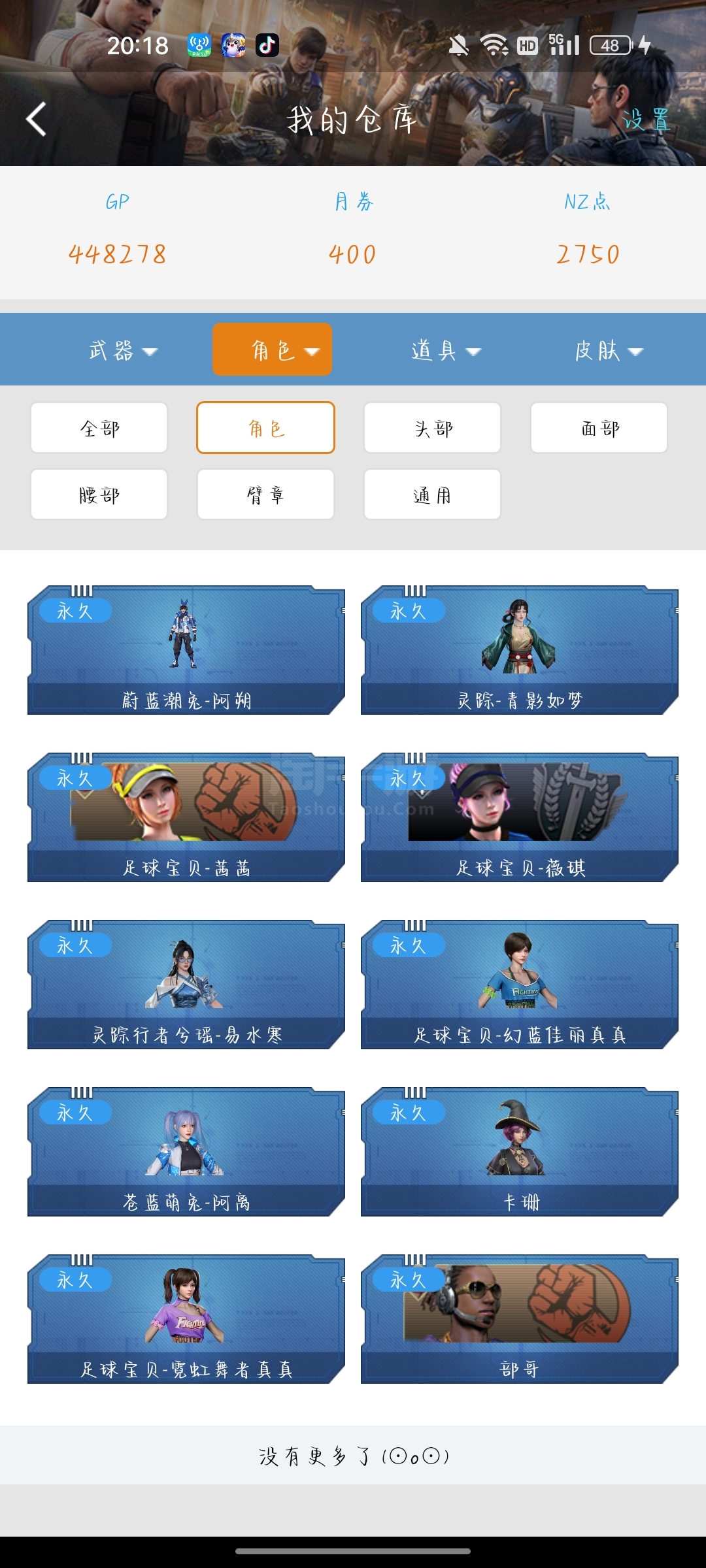This screenshot has width=706, height=1568.
Task: Open the 卡珊 character card
Action: (x=520, y=1152)
